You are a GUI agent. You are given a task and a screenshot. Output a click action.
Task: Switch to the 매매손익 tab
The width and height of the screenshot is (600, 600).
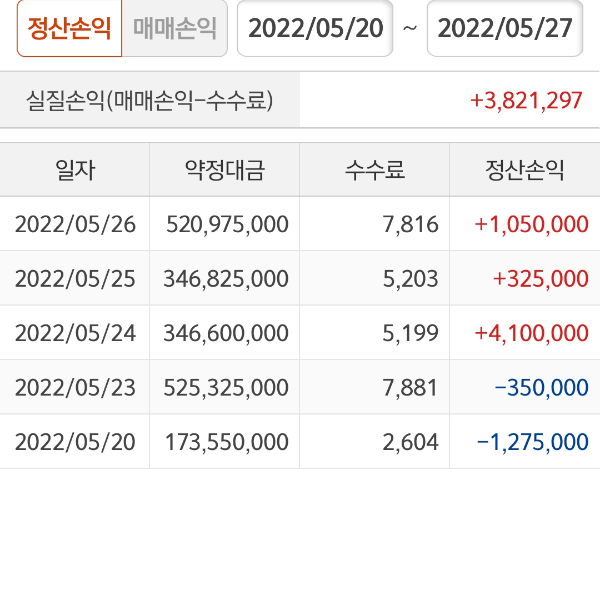175,28
